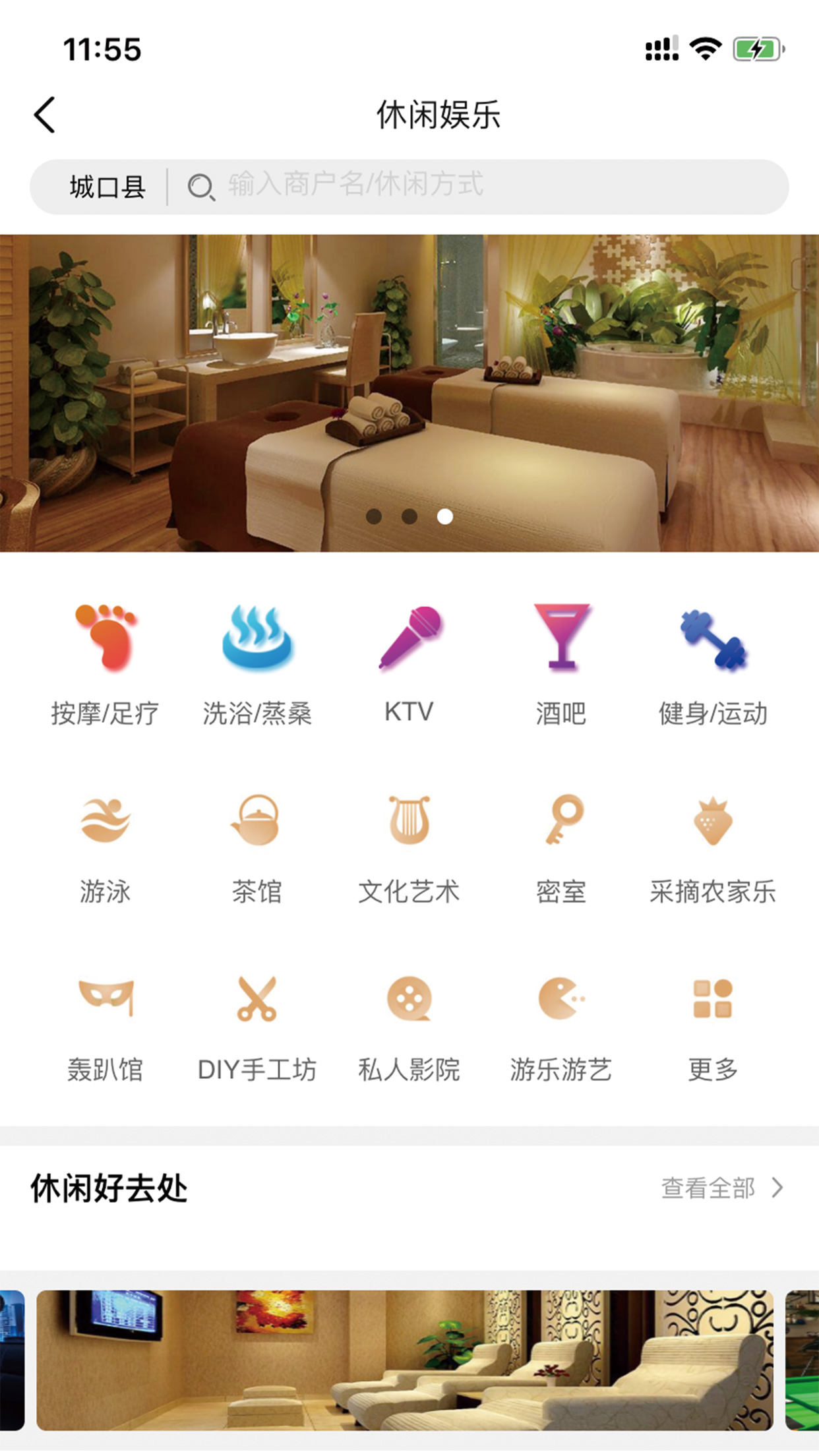Choose the 健身/运动 category

713,664
